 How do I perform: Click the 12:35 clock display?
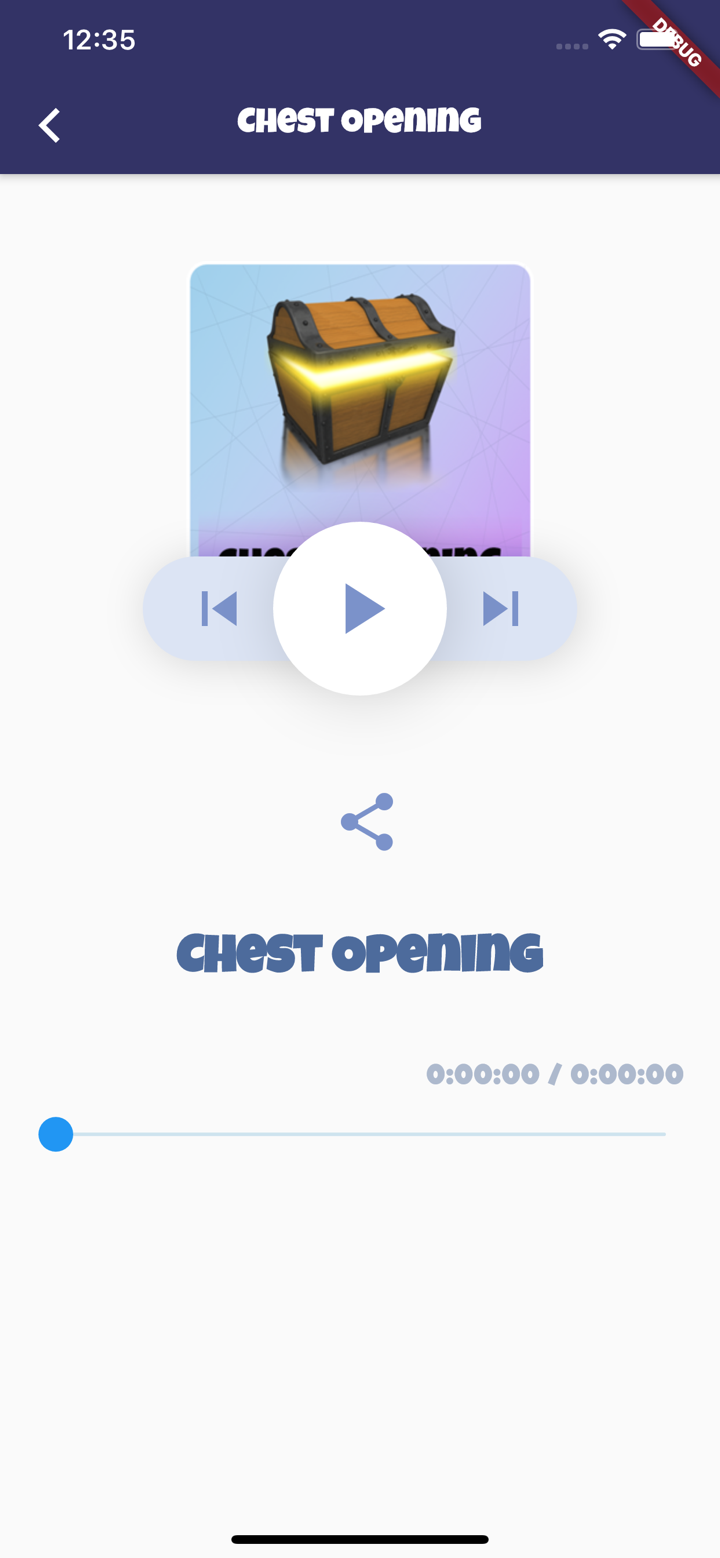pyautogui.click(x=99, y=41)
